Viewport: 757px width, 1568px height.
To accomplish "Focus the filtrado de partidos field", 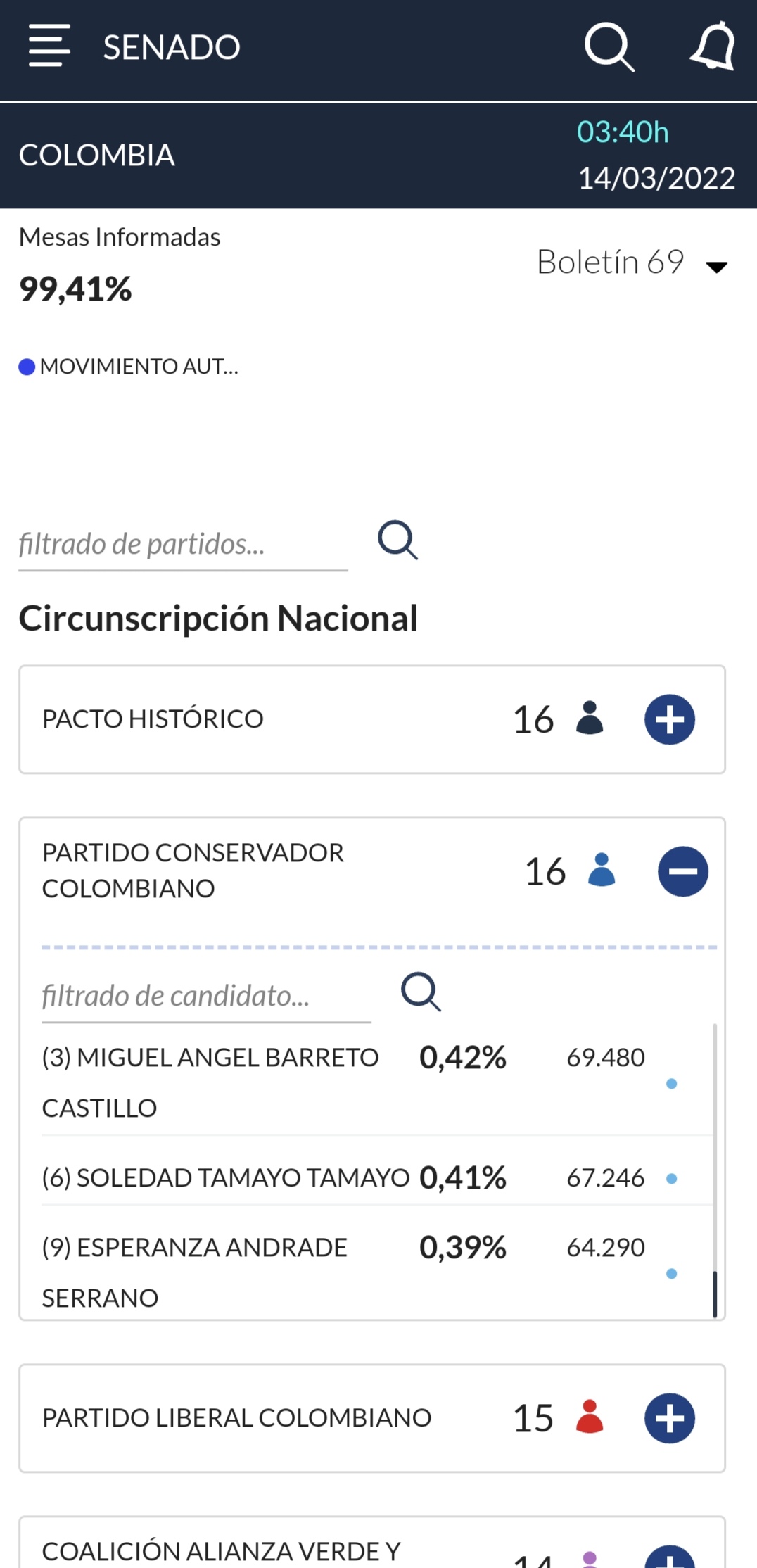I will (x=183, y=545).
